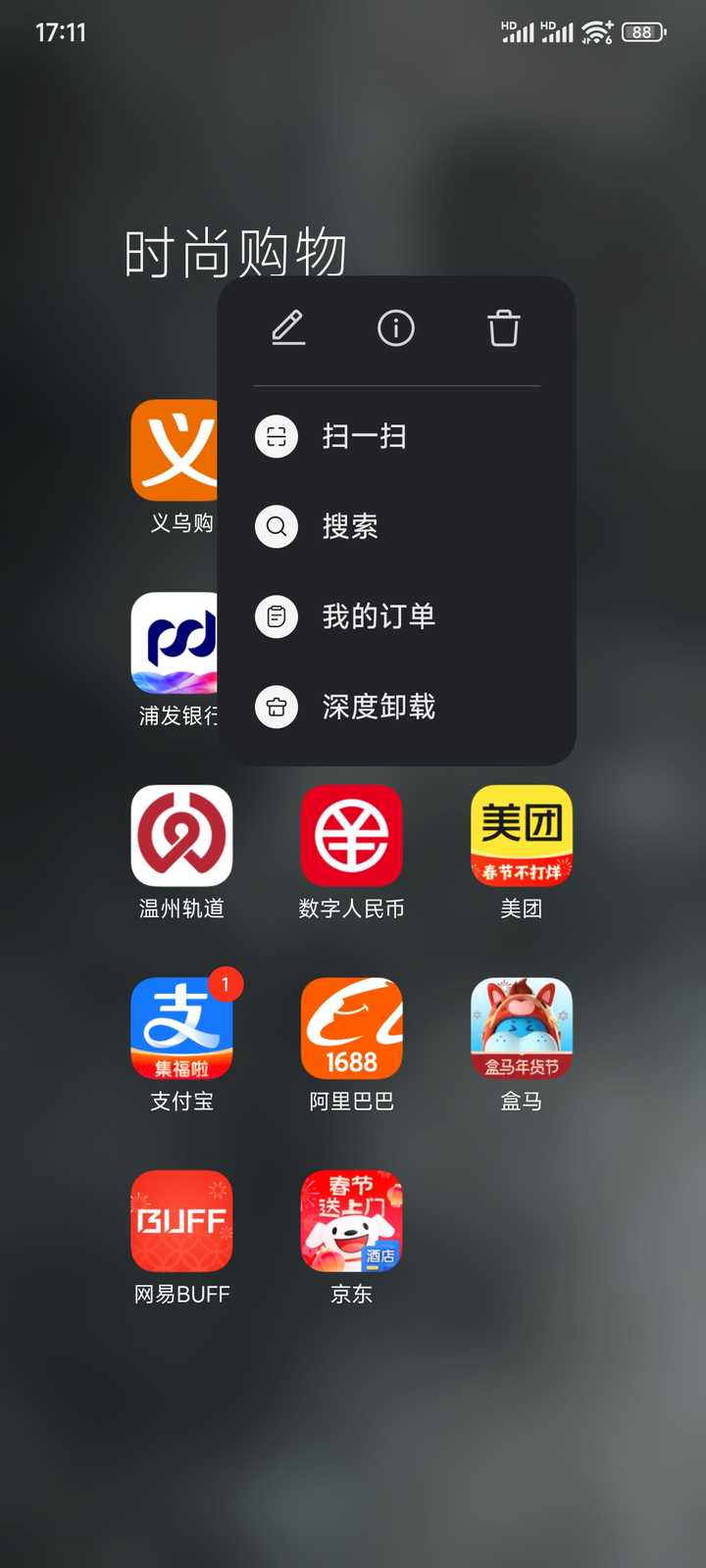The height and width of the screenshot is (1568, 706).
Task: Launch the 盒马 app
Action: pos(521,1029)
